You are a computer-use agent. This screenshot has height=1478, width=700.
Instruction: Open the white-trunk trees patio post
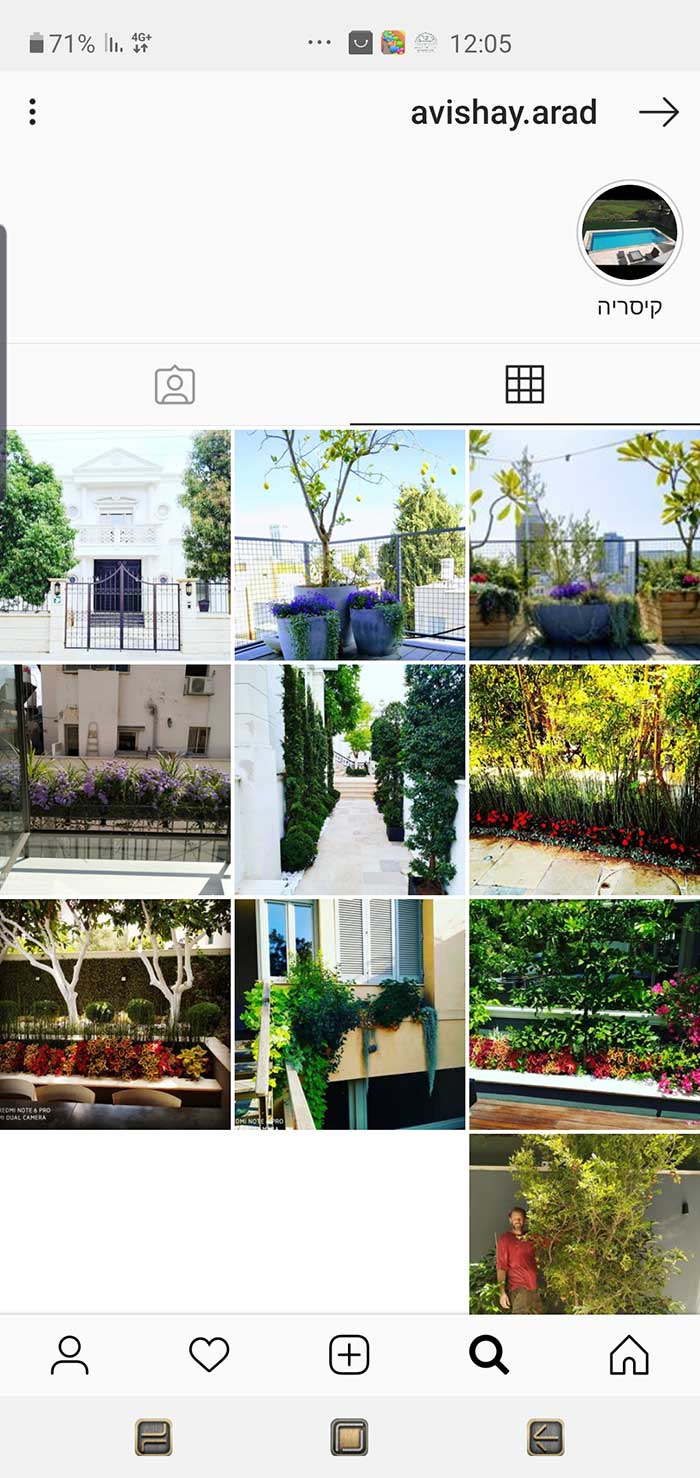click(x=115, y=1014)
